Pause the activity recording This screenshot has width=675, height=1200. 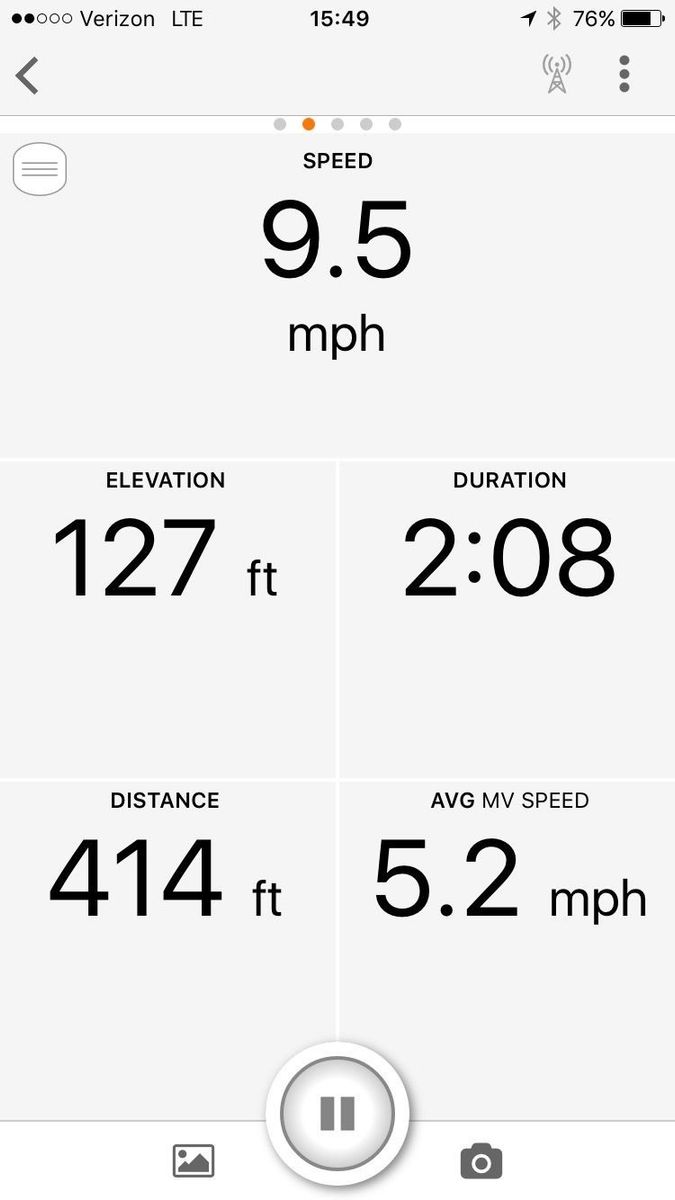click(x=337, y=1112)
